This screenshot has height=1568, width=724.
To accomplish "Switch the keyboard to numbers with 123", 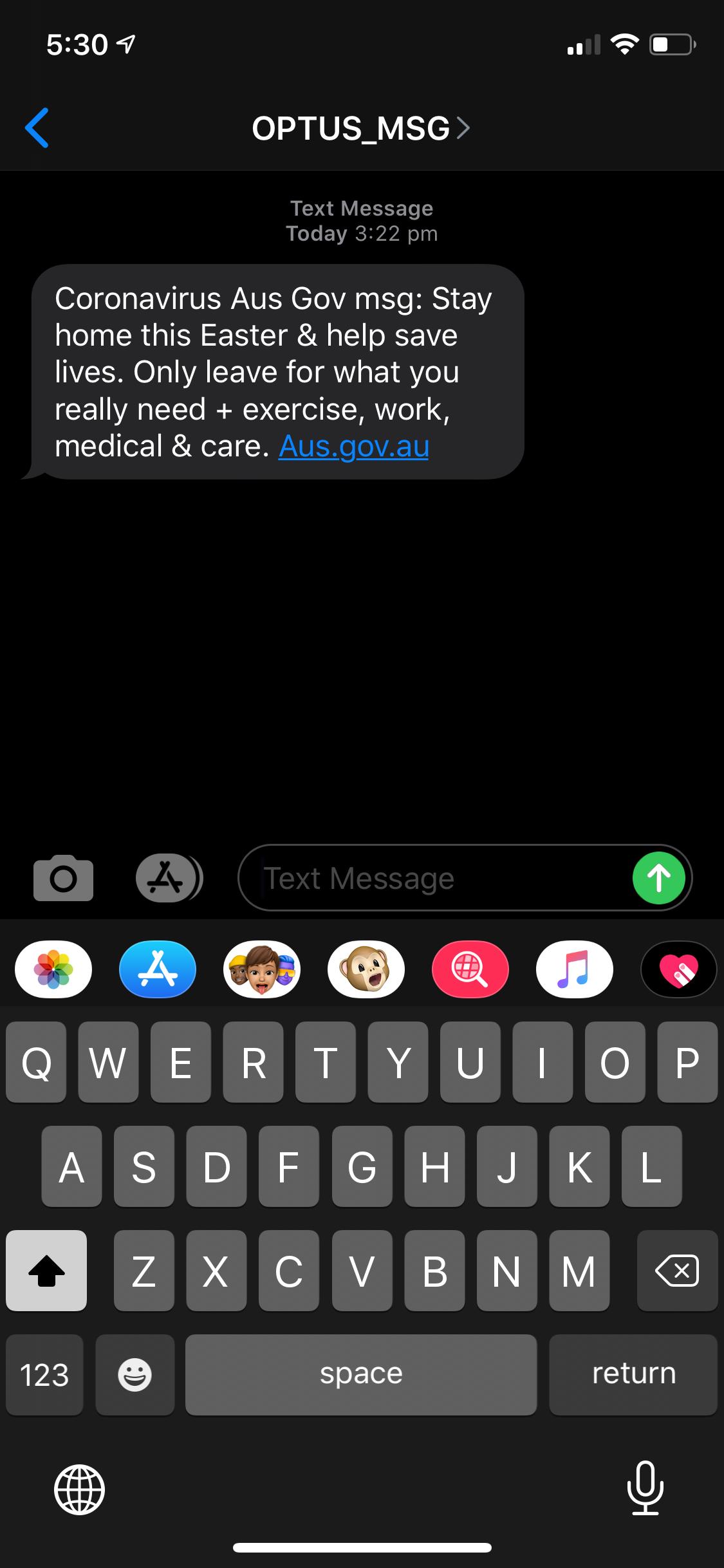I will tap(44, 1375).
